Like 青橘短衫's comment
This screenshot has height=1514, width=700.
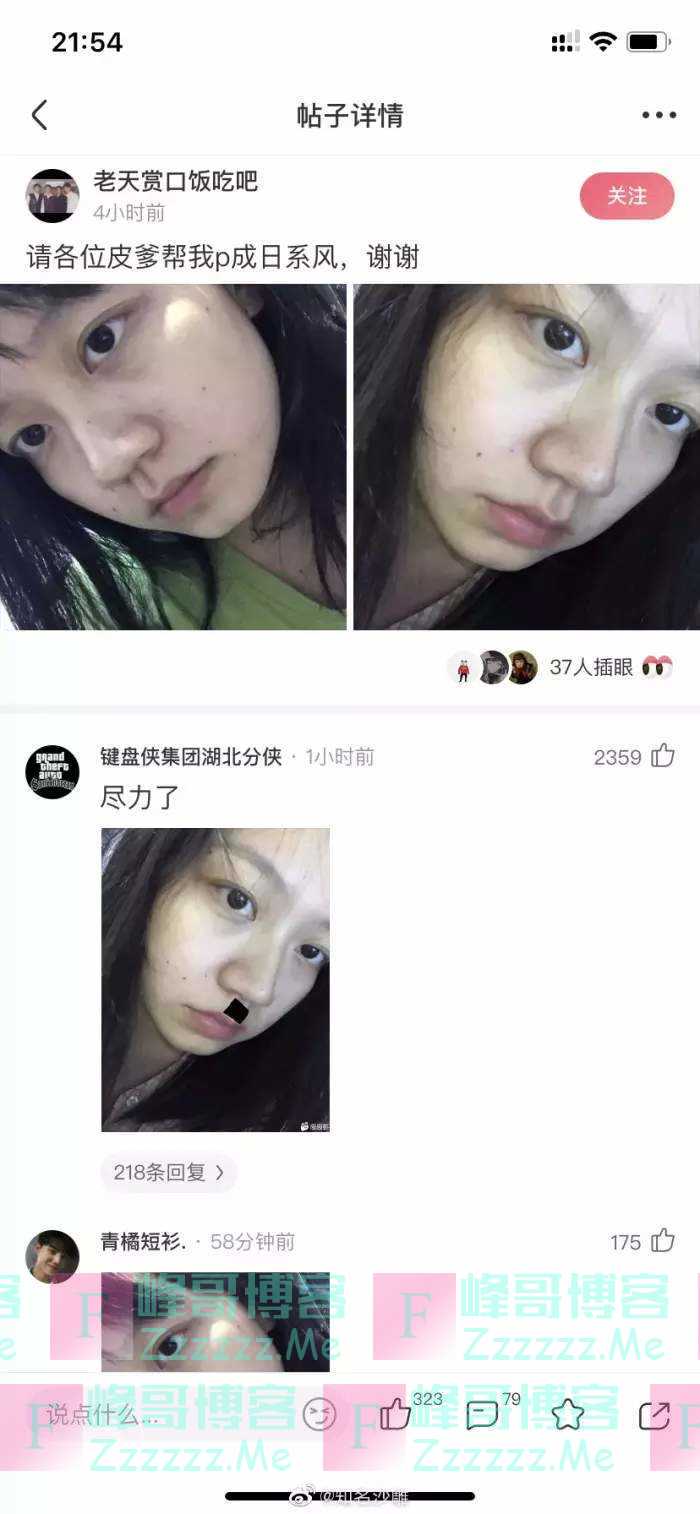662,1241
